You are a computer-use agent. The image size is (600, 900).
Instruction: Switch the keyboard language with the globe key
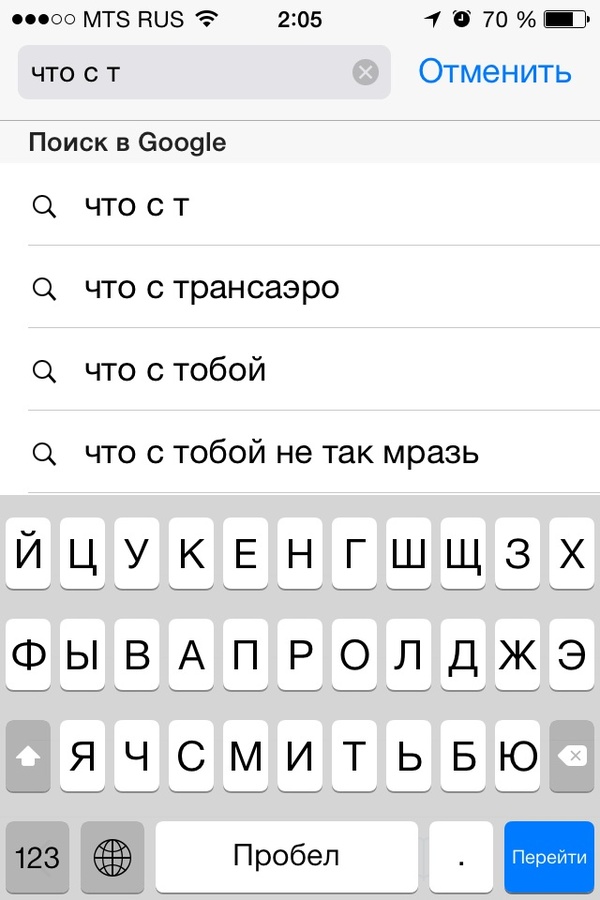(x=112, y=857)
